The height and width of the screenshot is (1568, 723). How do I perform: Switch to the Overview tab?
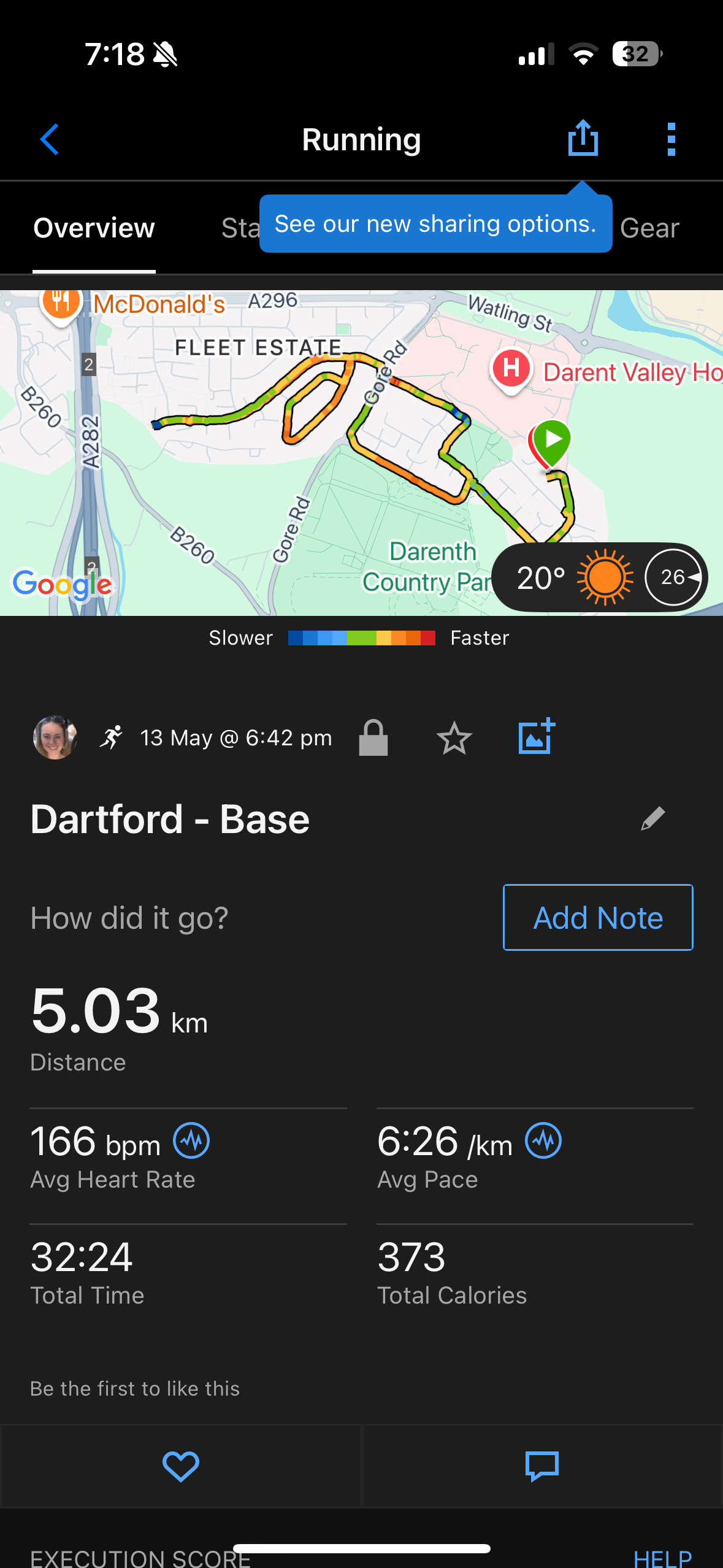pyautogui.click(x=94, y=228)
